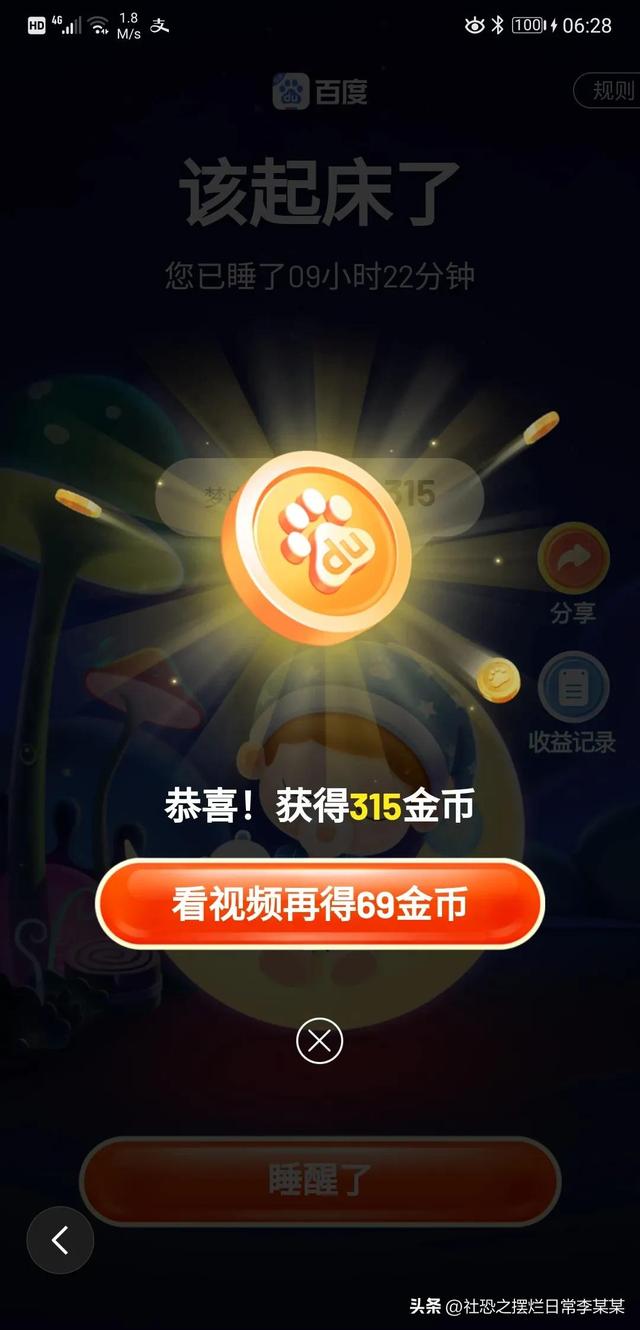Tap 看视频再得69金币 button

tap(319, 905)
